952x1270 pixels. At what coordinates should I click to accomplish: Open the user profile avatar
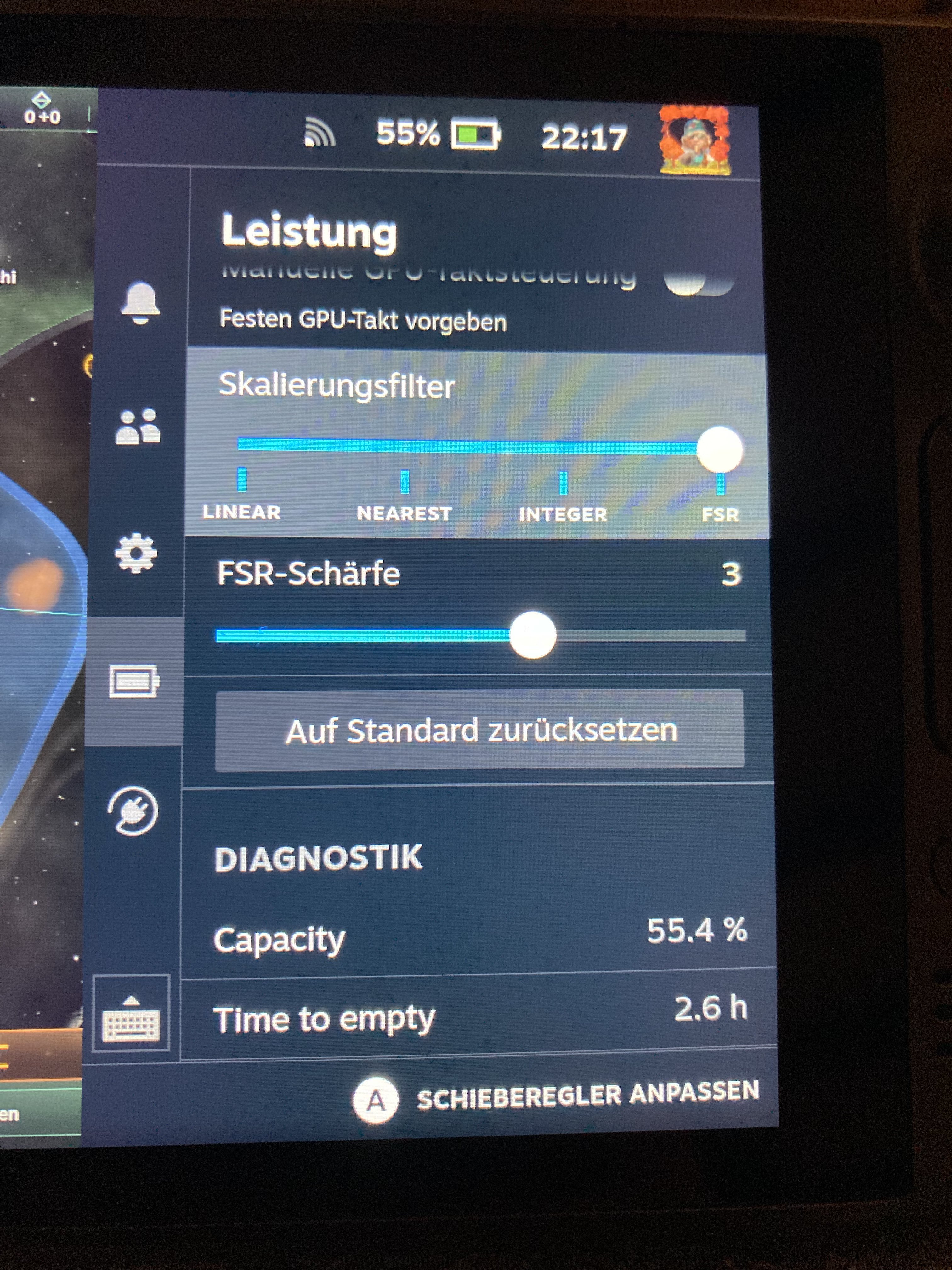tap(694, 140)
